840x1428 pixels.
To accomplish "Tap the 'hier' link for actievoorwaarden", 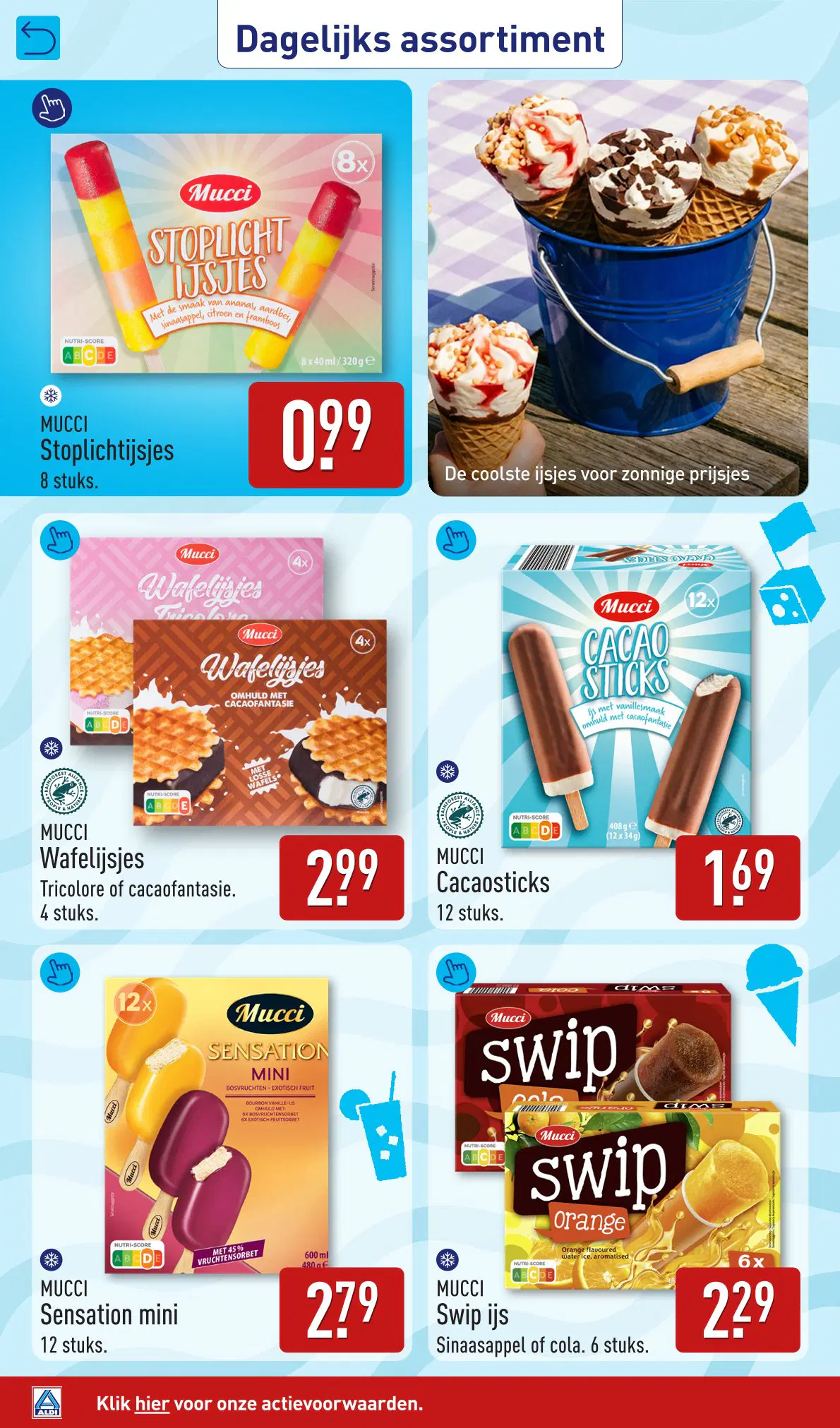I will tap(152, 1403).
